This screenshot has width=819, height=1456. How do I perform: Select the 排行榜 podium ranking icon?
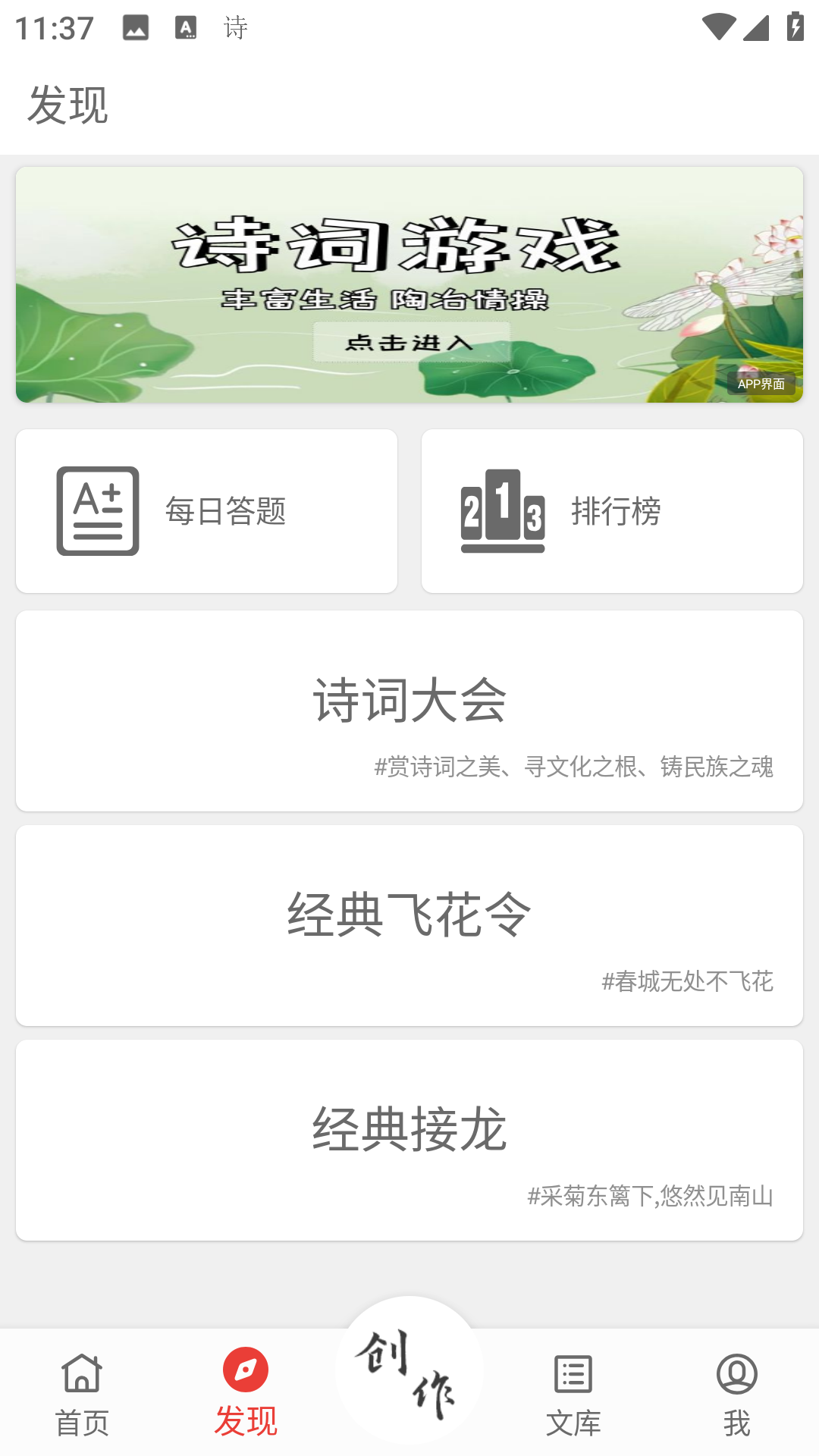503,510
